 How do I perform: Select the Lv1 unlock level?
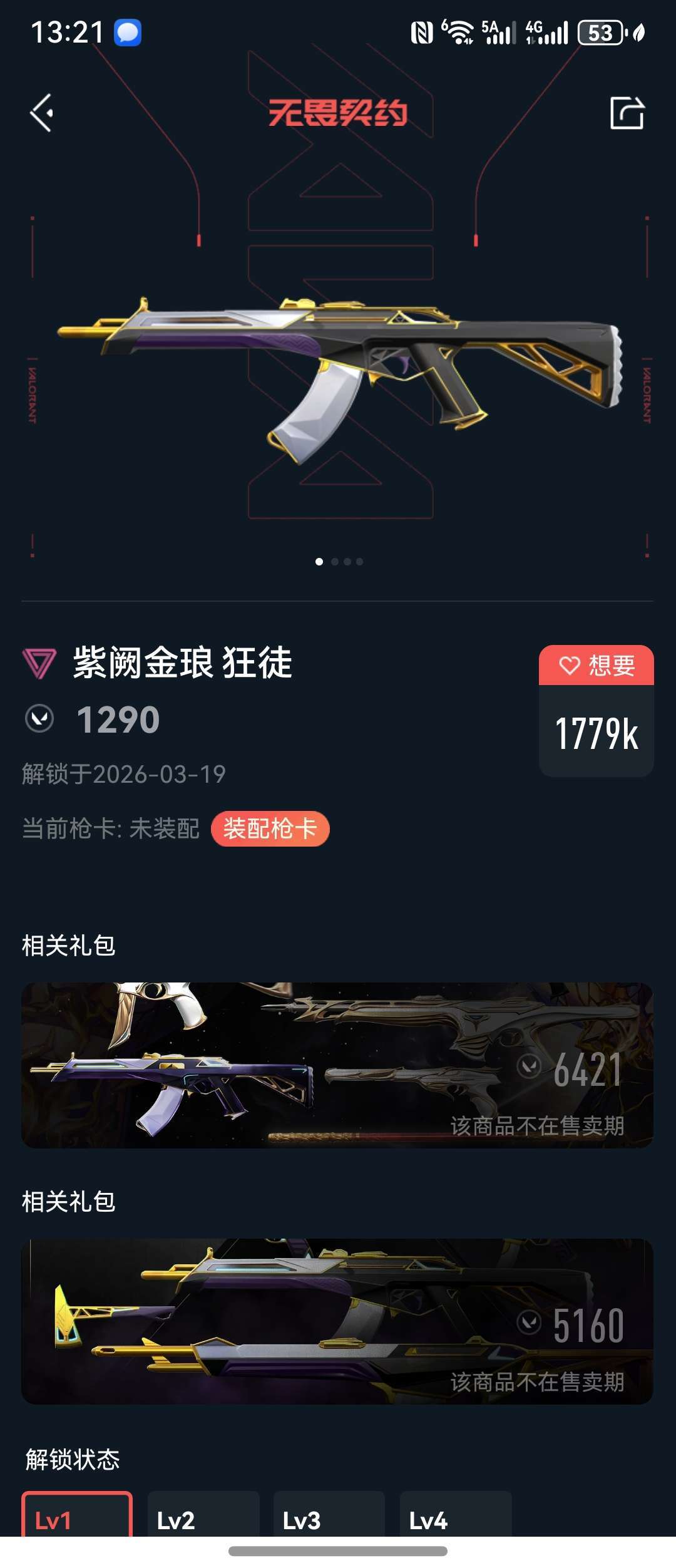(x=76, y=1516)
